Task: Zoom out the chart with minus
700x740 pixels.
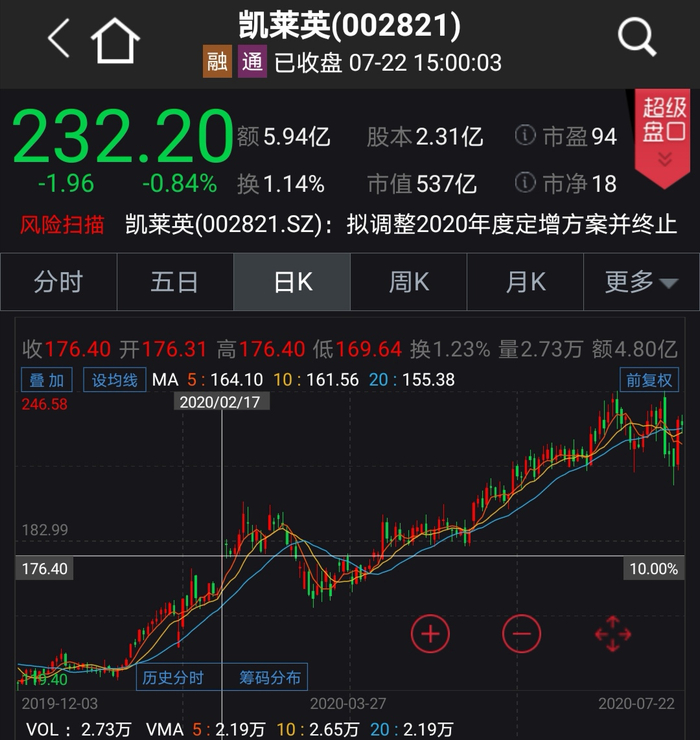Action: point(521,633)
